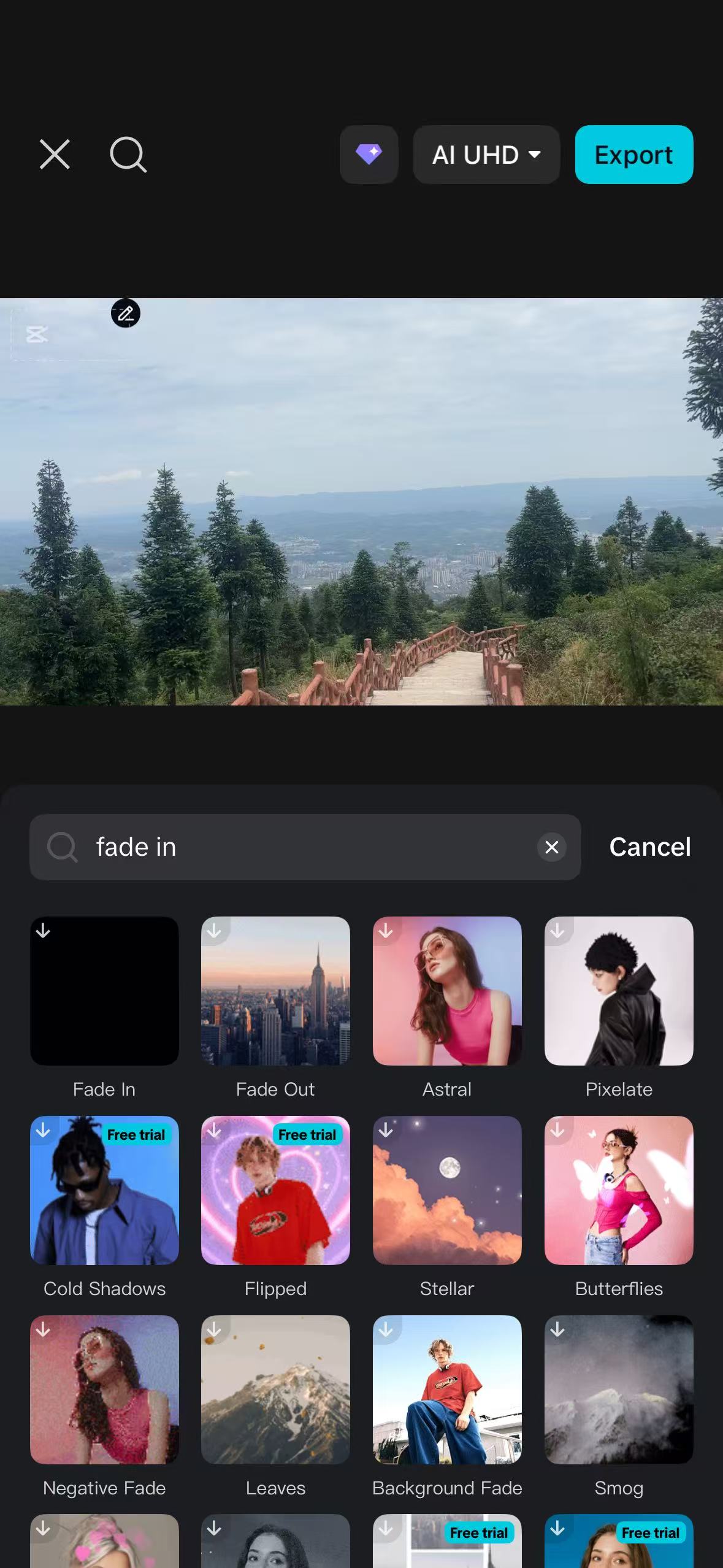Image resolution: width=723 pixels, height=1568 pixels.
Task: Click the search magnifier at the top
Action: point(128,155)
